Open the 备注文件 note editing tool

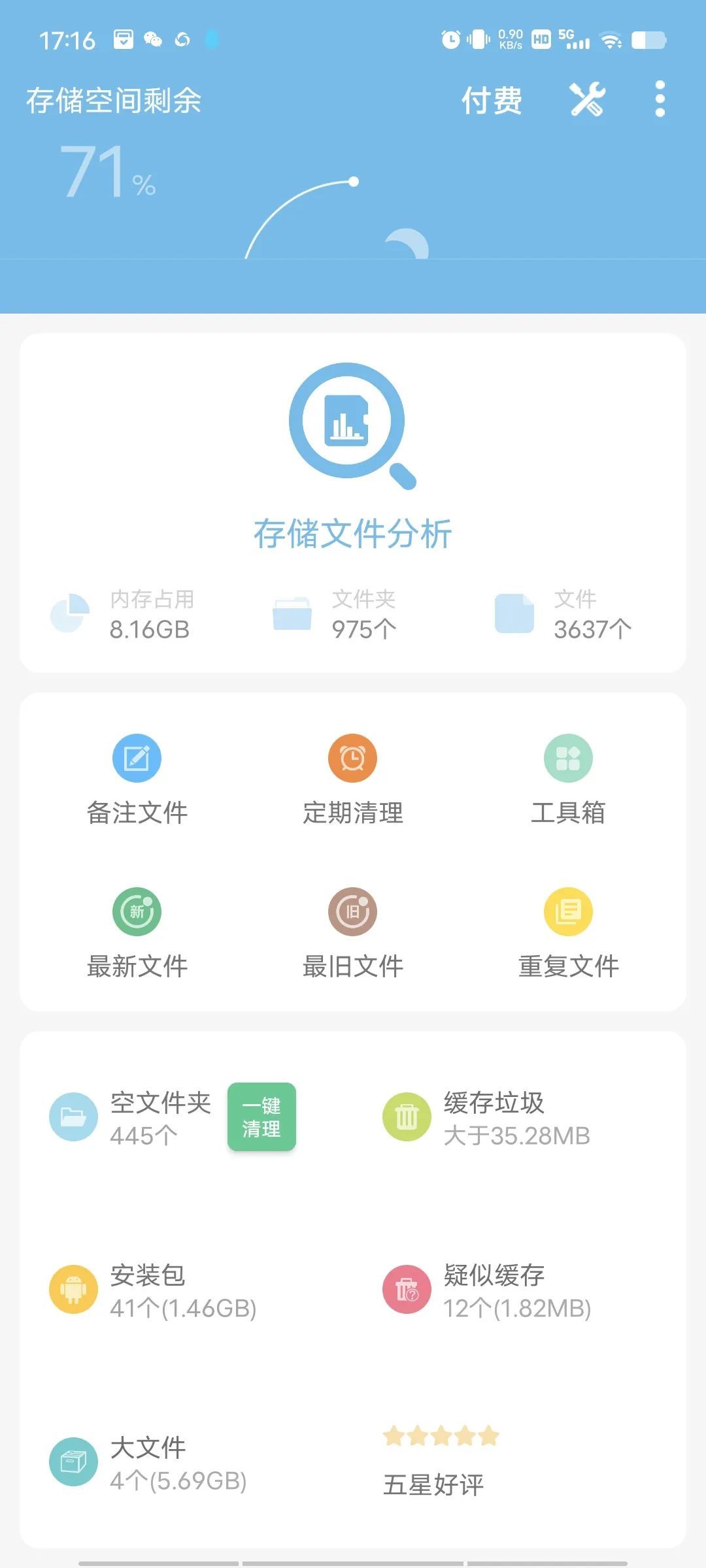[135, 758]
